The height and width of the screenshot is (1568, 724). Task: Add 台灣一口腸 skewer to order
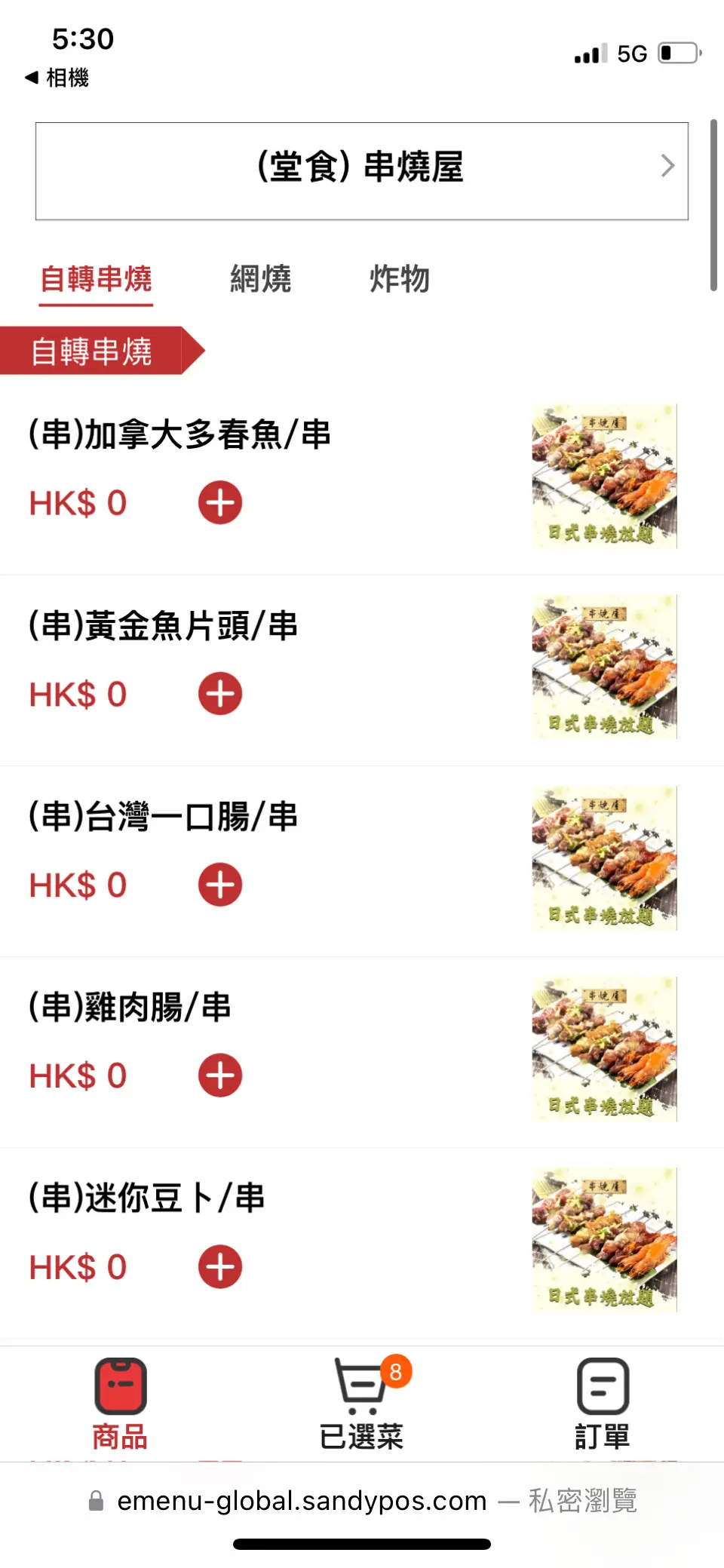pos(219,884)
